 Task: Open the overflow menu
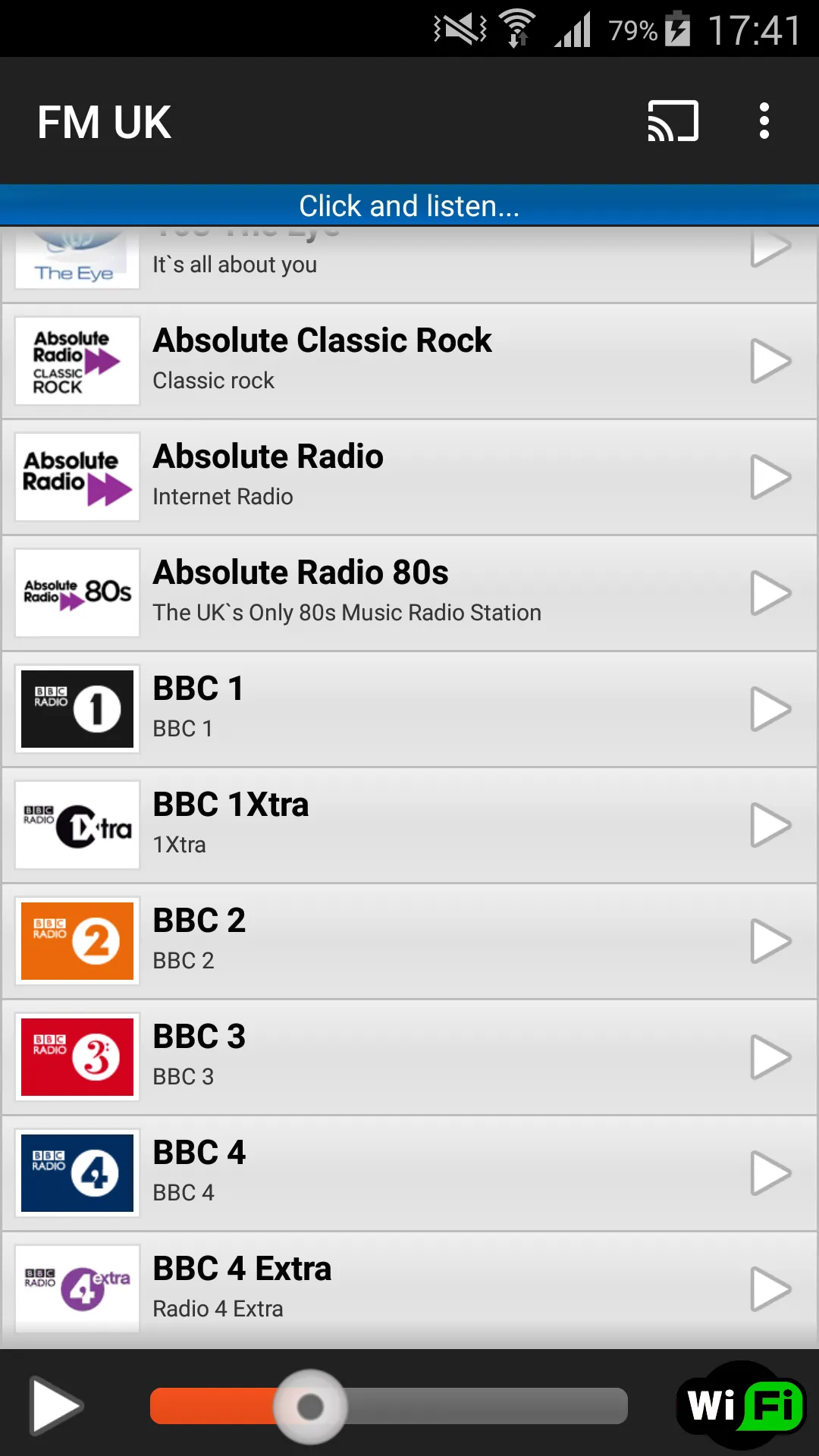tap(764, 121)
